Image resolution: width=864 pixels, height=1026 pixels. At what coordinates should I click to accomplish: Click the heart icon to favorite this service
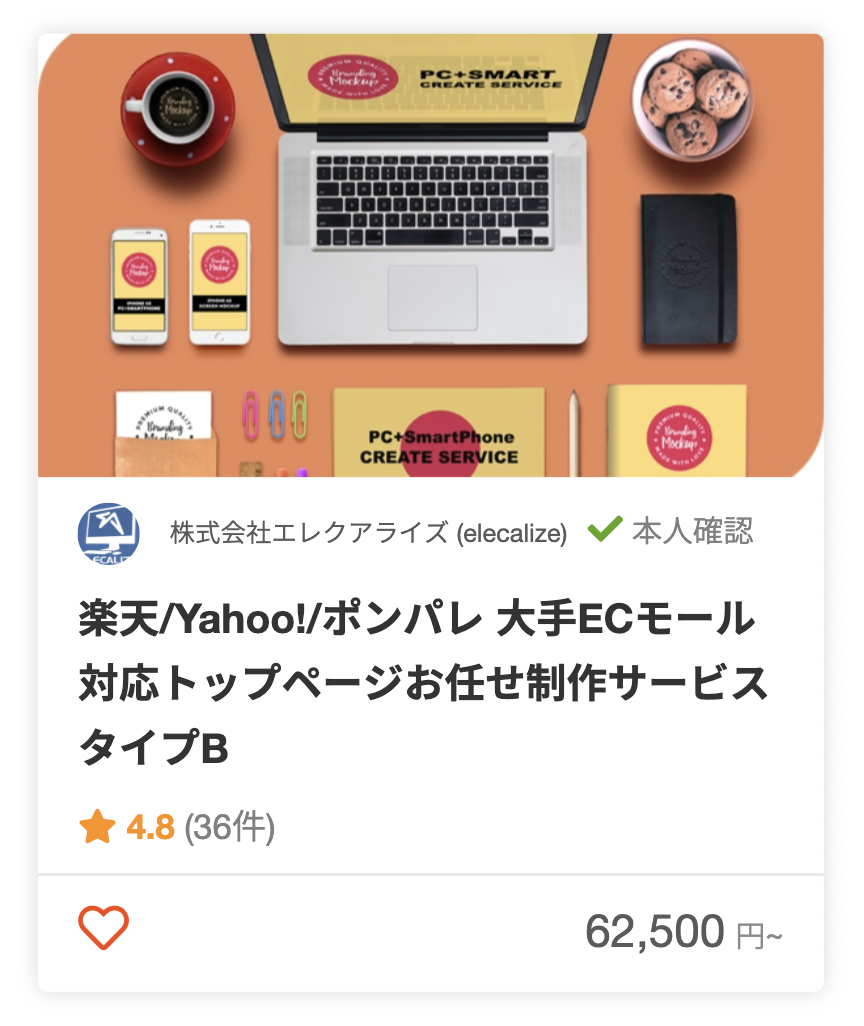(101, 929)
